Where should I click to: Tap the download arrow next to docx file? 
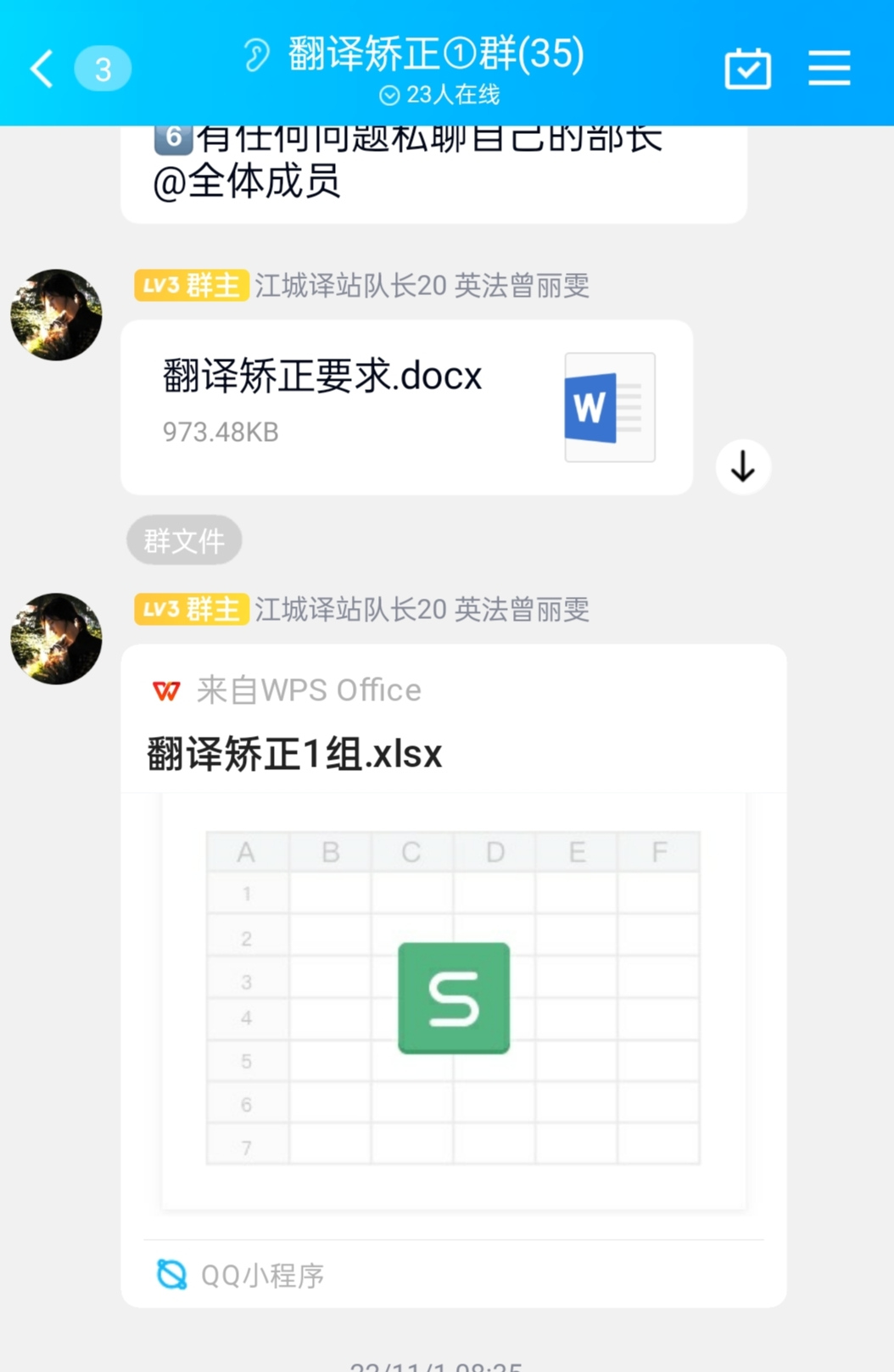coord(743,466)
